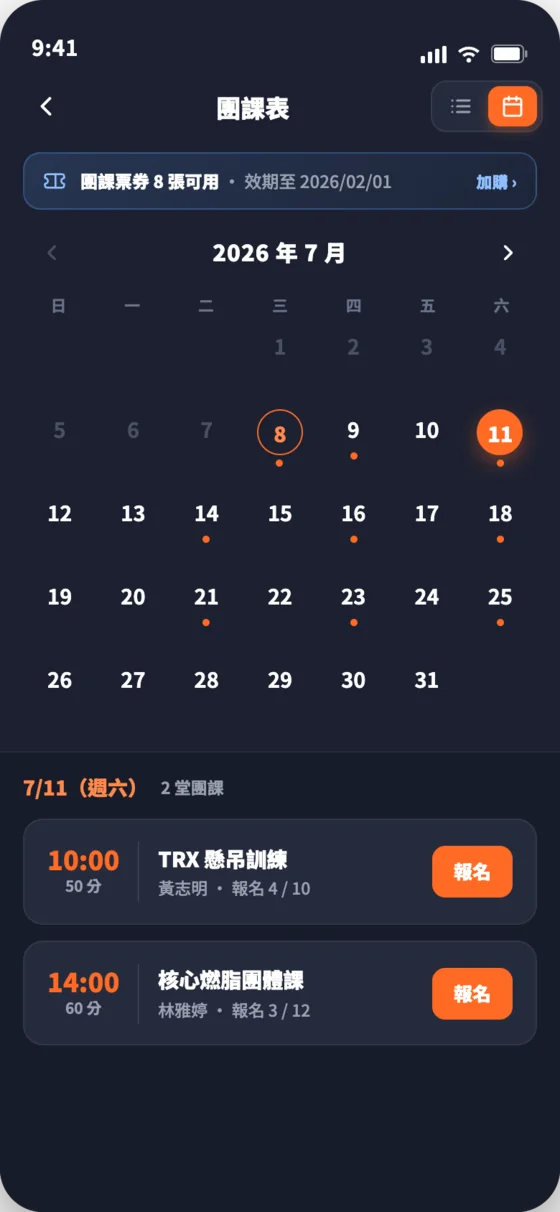Select July 25 date cell
Screen dimensions: 560x1212
[500, 601]
